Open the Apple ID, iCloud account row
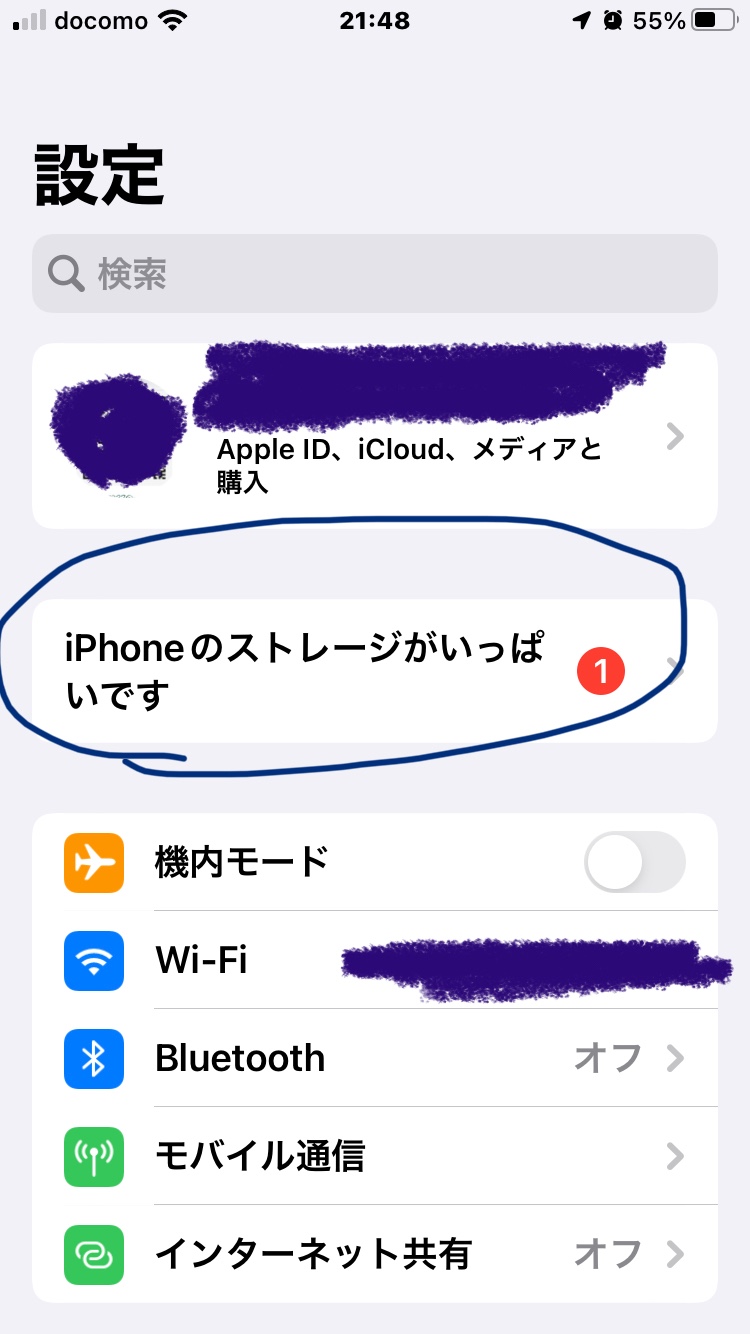The height and width of the screenshot is (1334, 750). coord(374,436)
